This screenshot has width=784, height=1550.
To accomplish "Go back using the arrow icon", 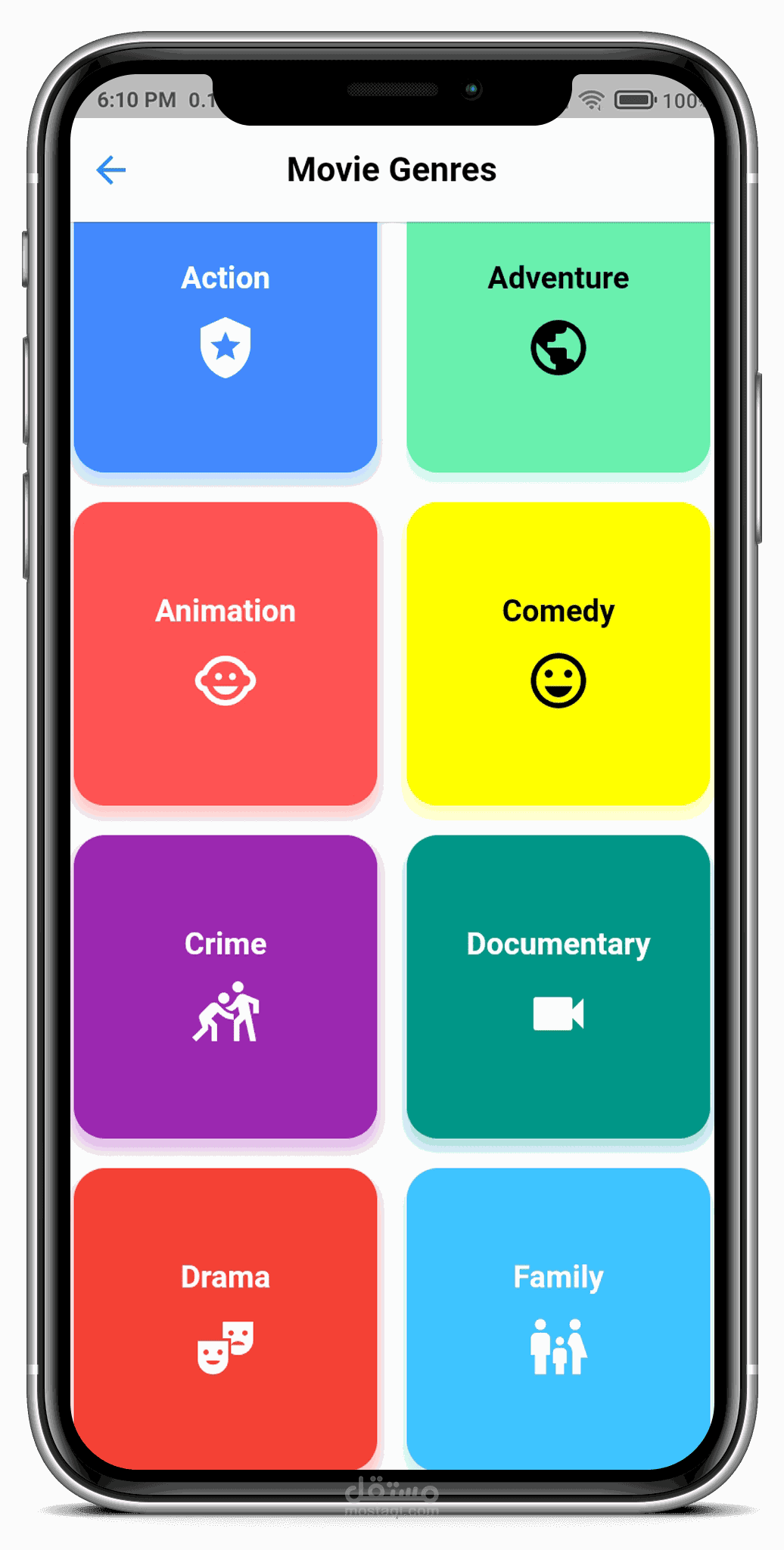I will tap(110, 170).
